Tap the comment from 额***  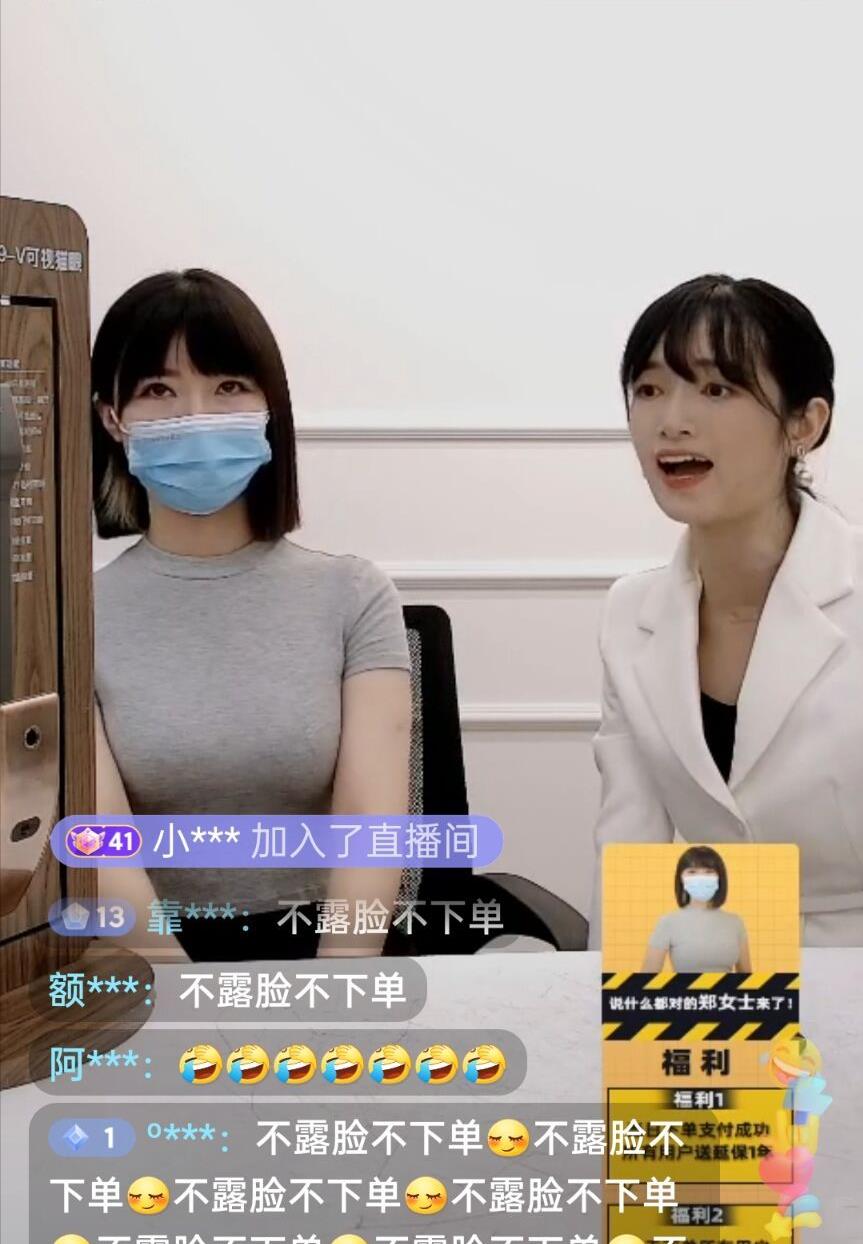click(x=228, y=990)
